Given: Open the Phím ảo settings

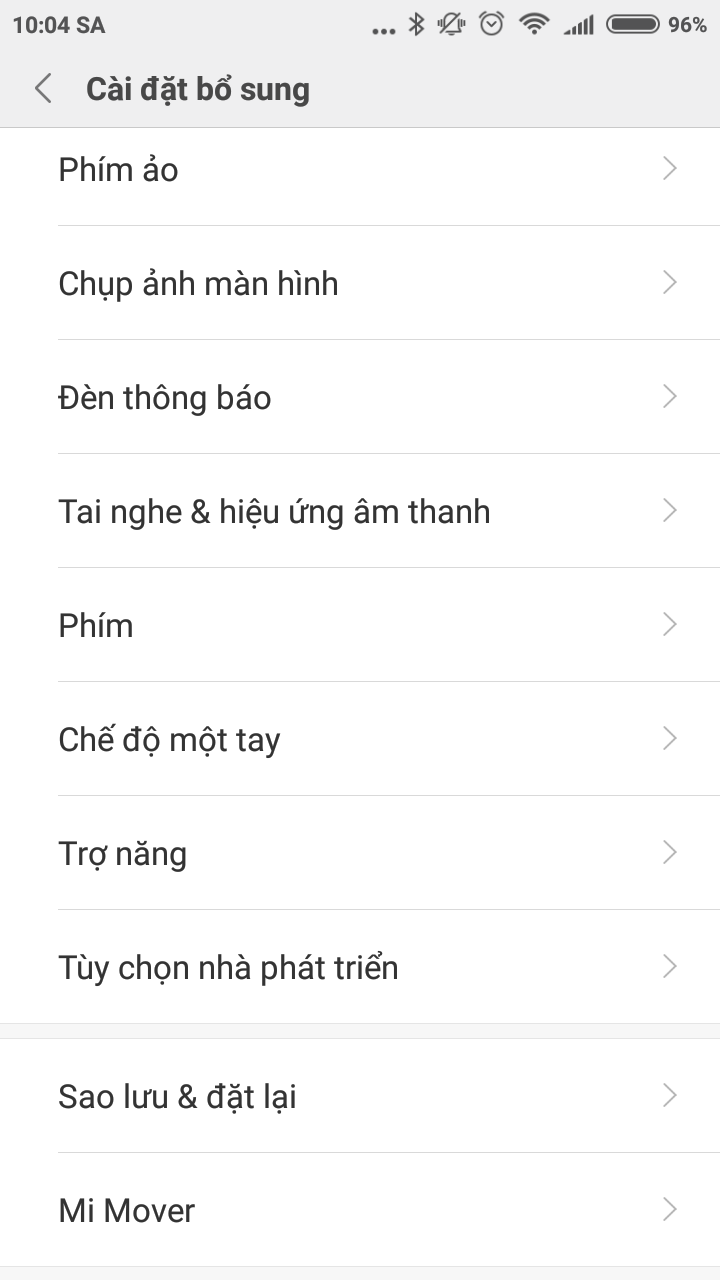Looking at the screenshot, I should 360,170.
